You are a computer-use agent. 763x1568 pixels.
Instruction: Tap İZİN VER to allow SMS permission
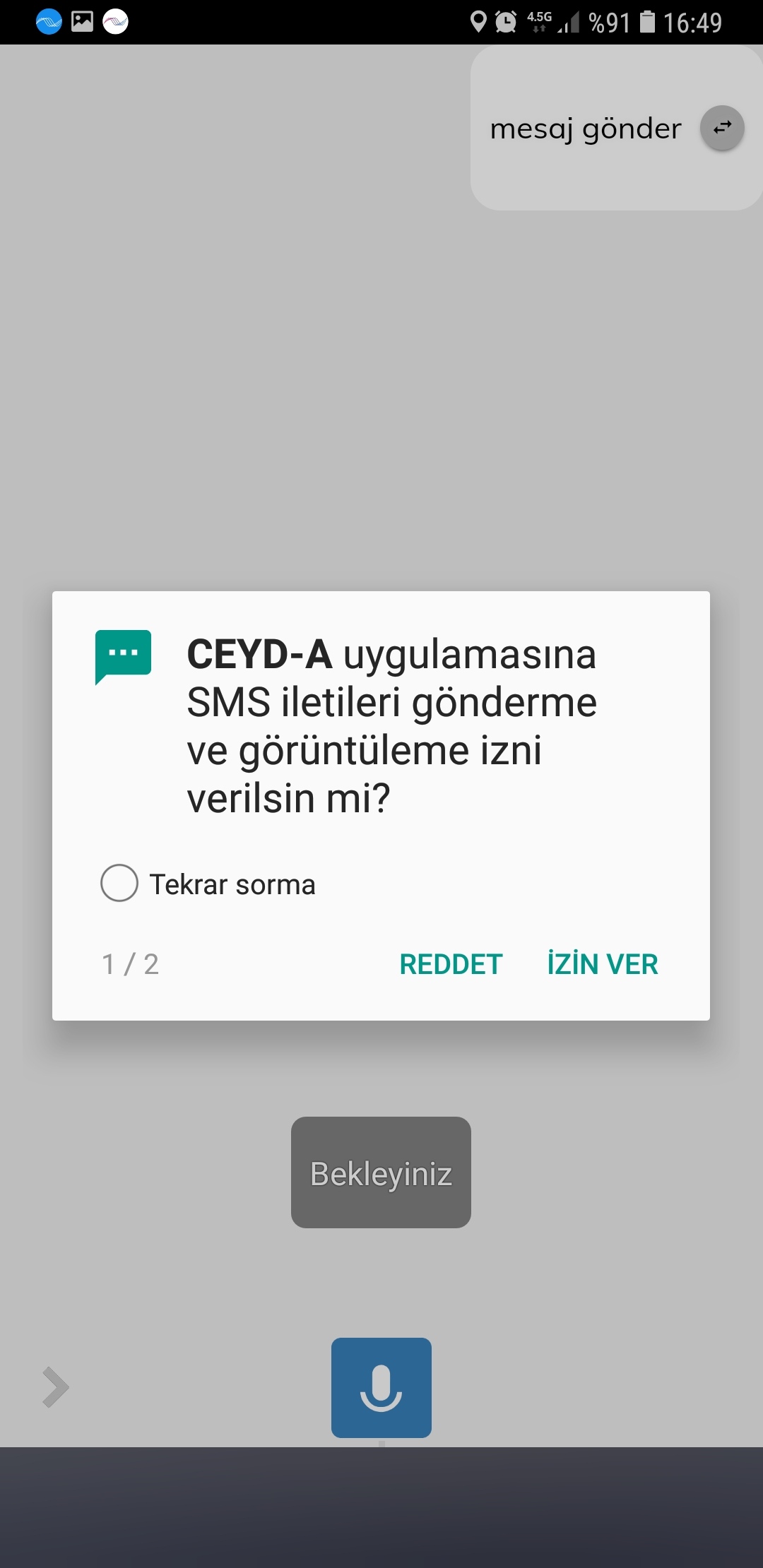point(603,964)
